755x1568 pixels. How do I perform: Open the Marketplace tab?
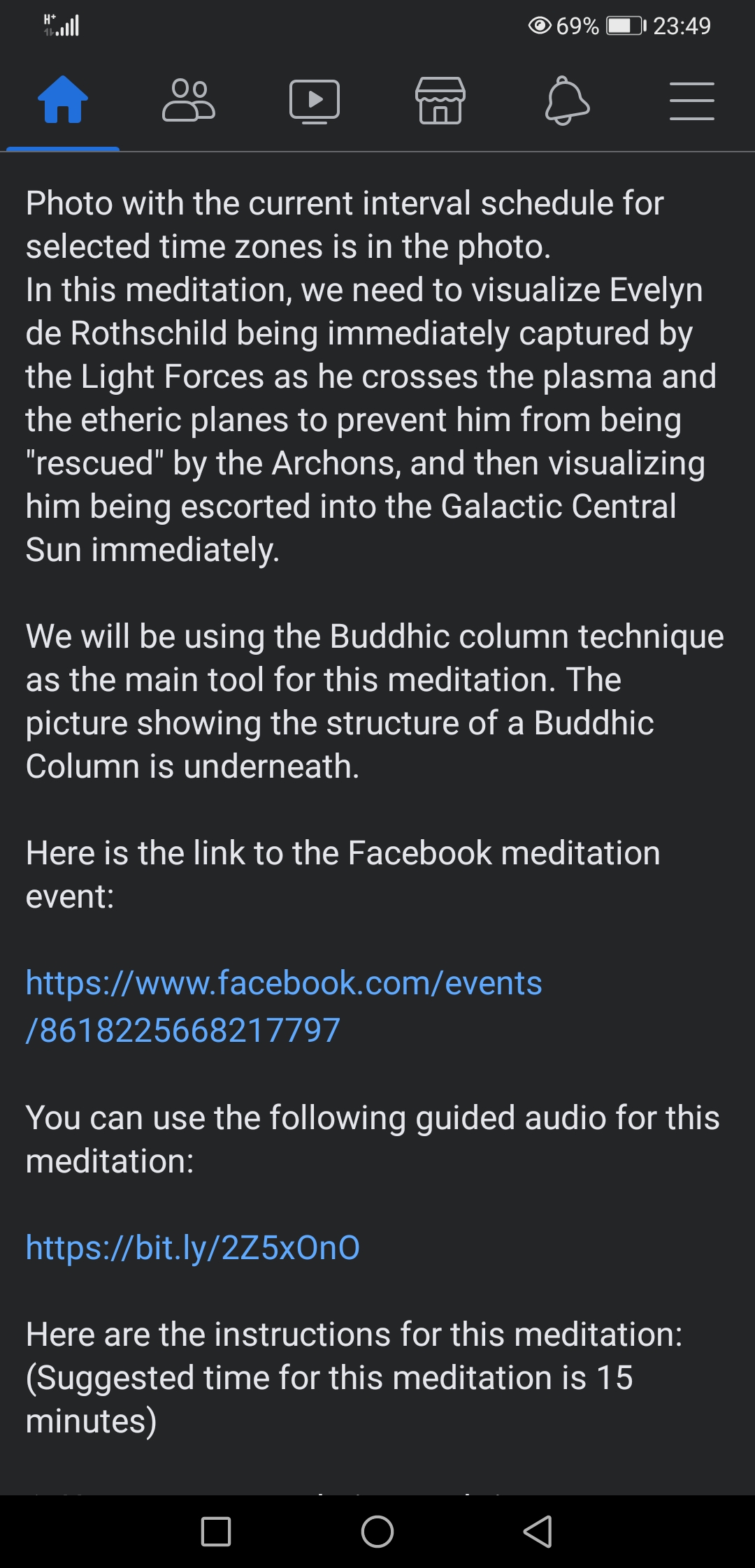coord(440,101)
